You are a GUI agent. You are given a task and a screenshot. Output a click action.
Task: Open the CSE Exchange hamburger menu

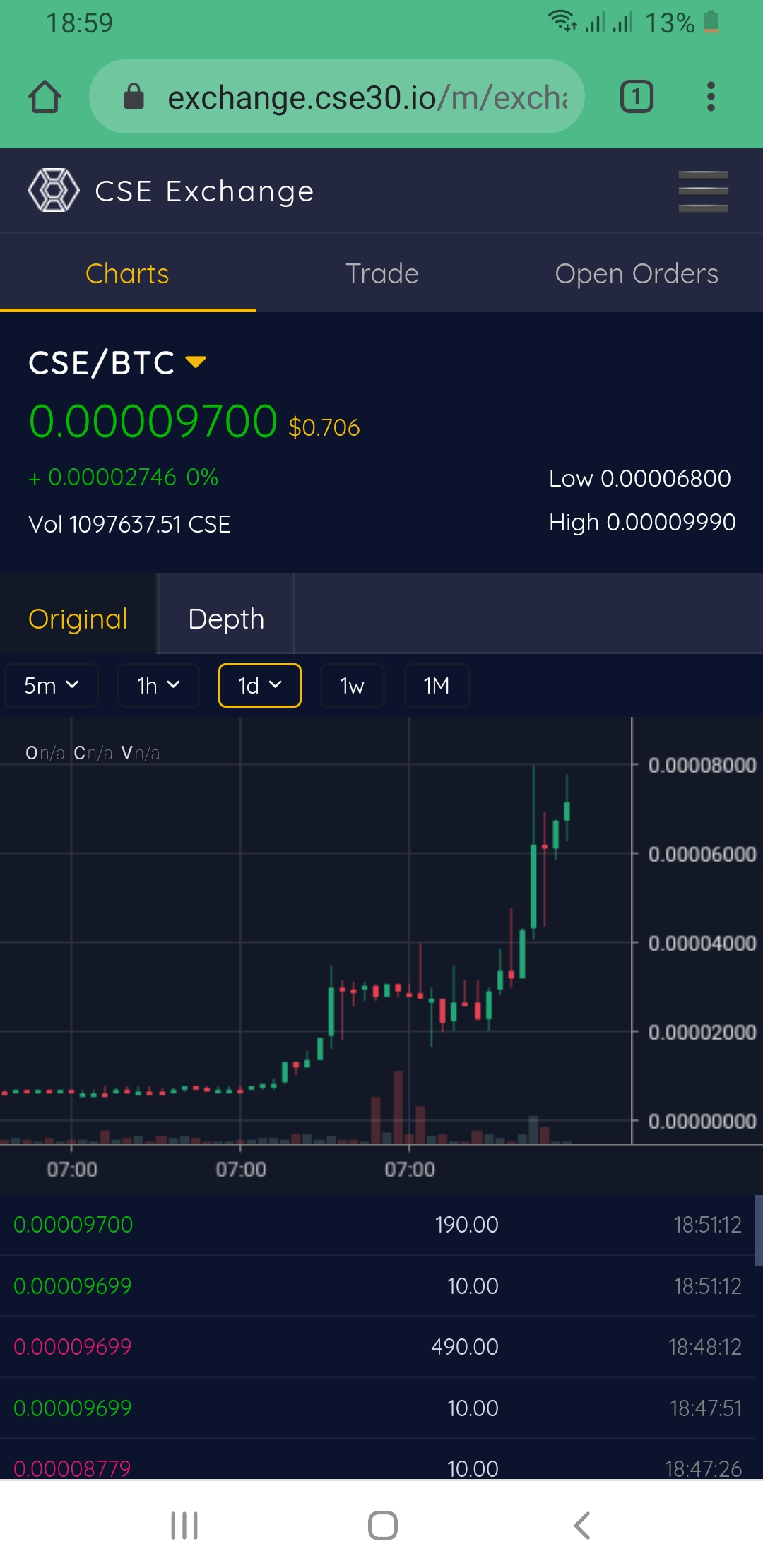(x=703, y=191)
